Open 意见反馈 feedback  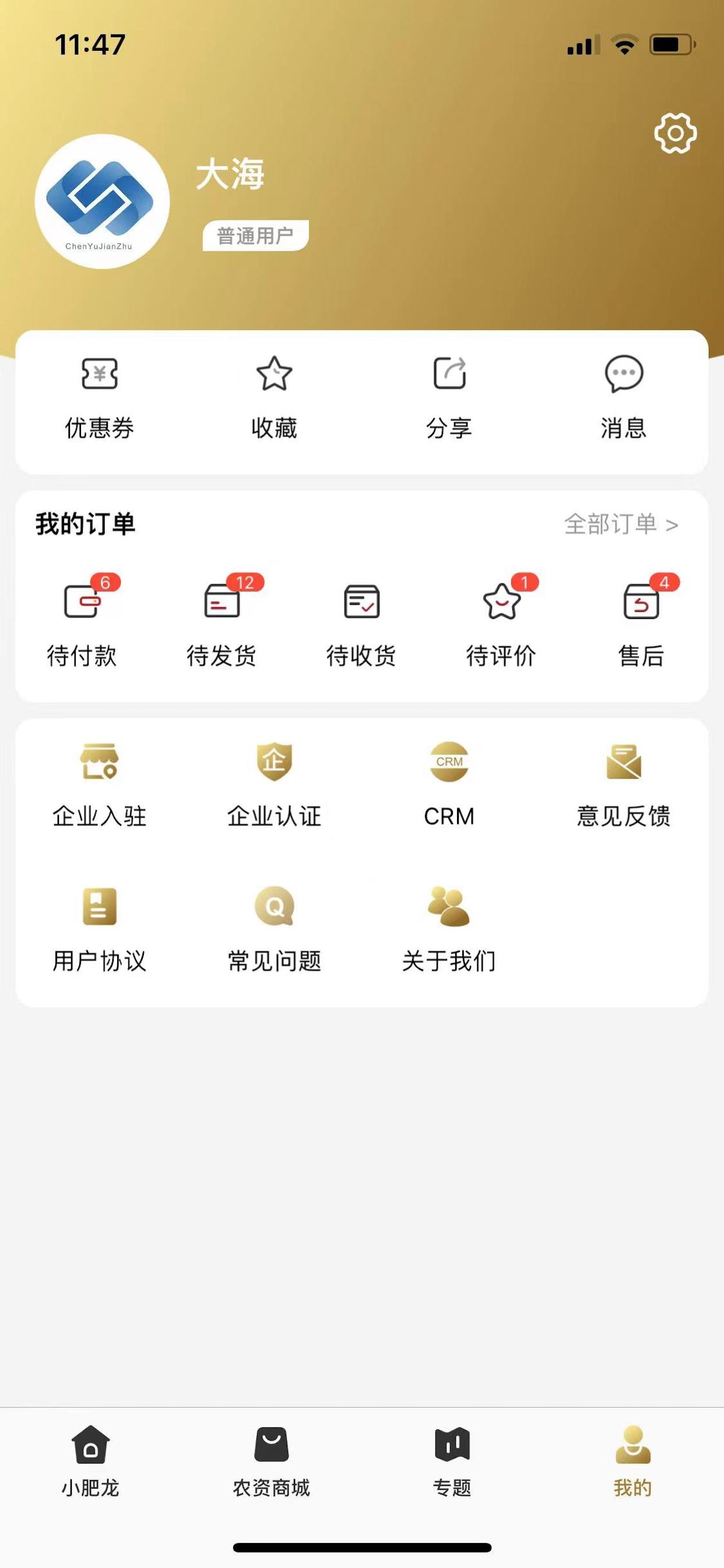click(624, 785)
